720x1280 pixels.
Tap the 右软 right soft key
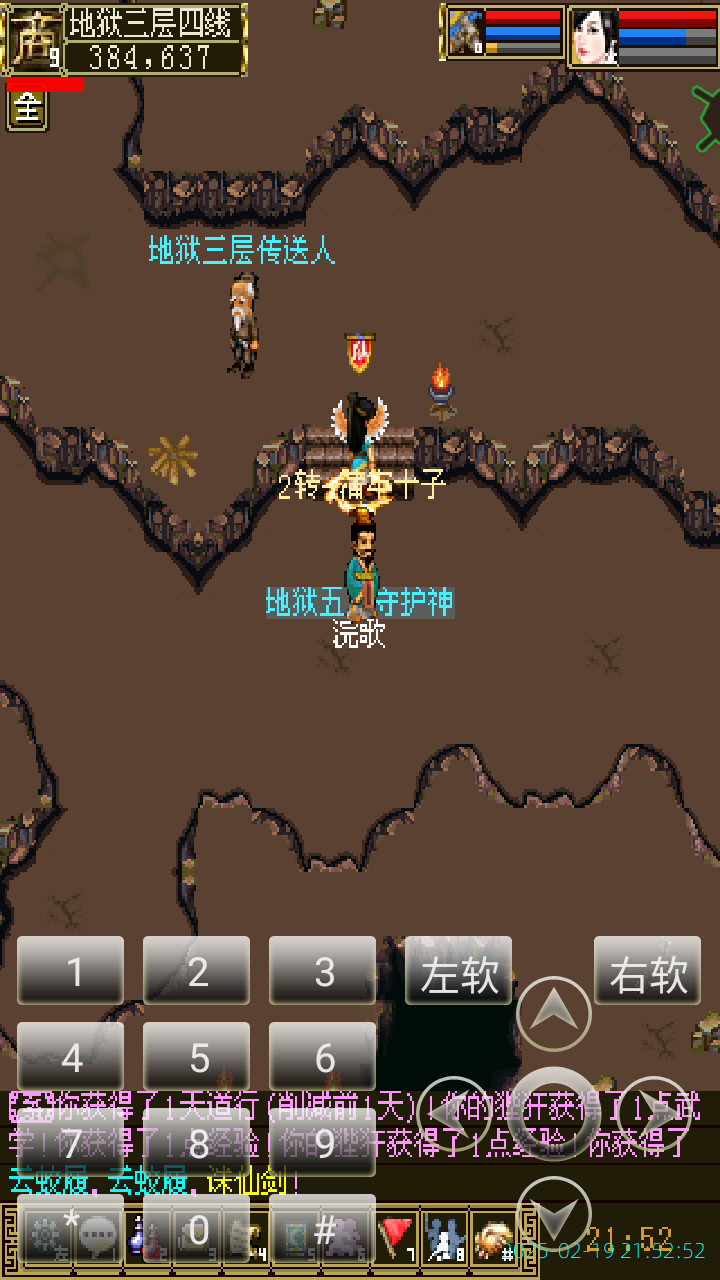tap(648, 971)
